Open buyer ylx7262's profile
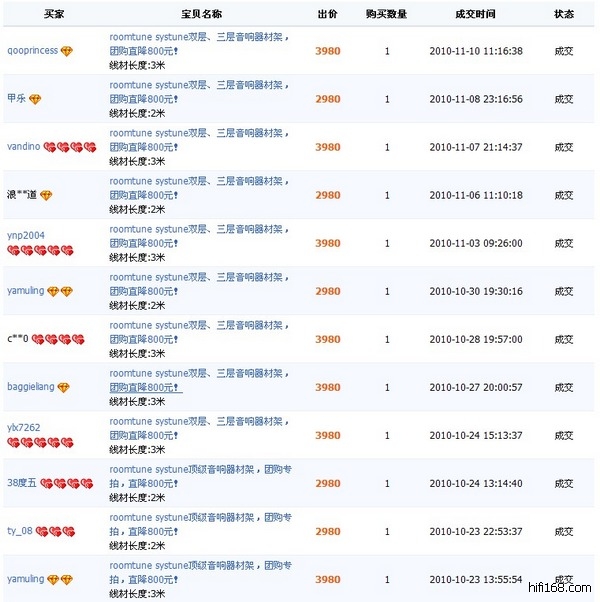The image size is (600, 602). tap(24, 428)
